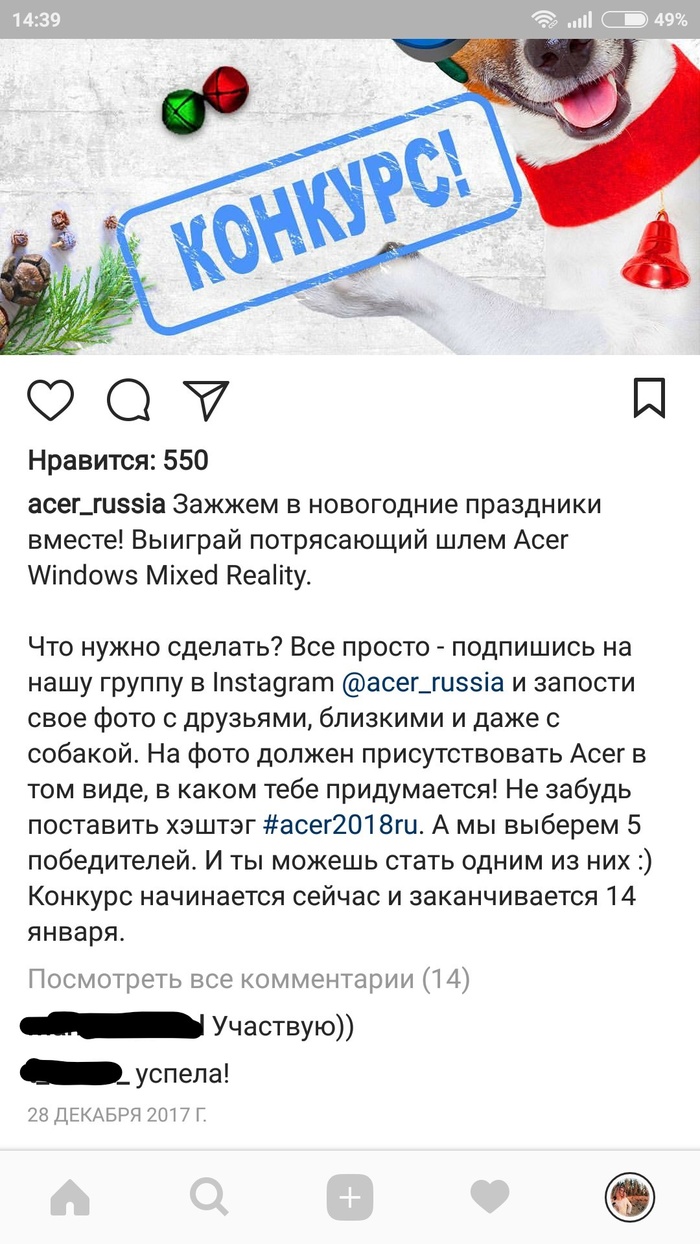Create a new post with the plus tab
Viewport: 700px width, 1244px height.
click(x=350, y=1197)
